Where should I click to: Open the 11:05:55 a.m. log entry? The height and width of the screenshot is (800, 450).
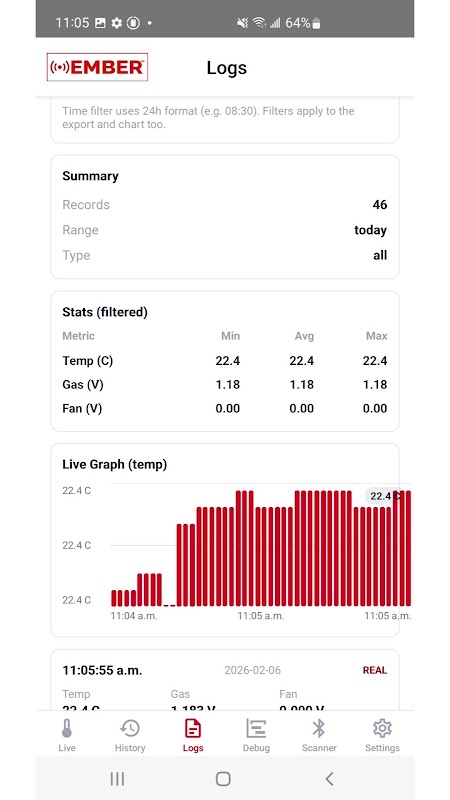click(225, 680)
